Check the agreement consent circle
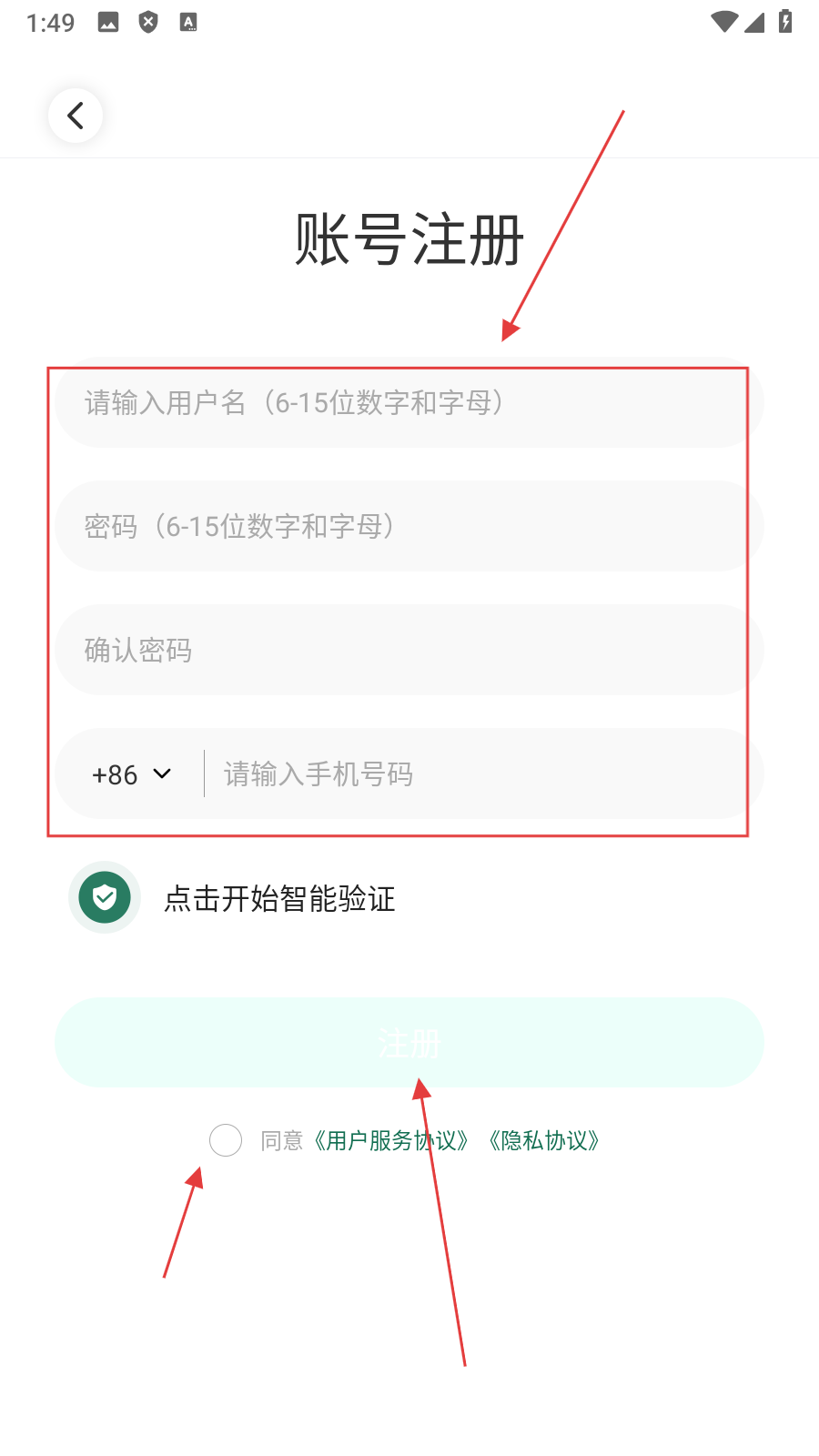 (226, 1140)
